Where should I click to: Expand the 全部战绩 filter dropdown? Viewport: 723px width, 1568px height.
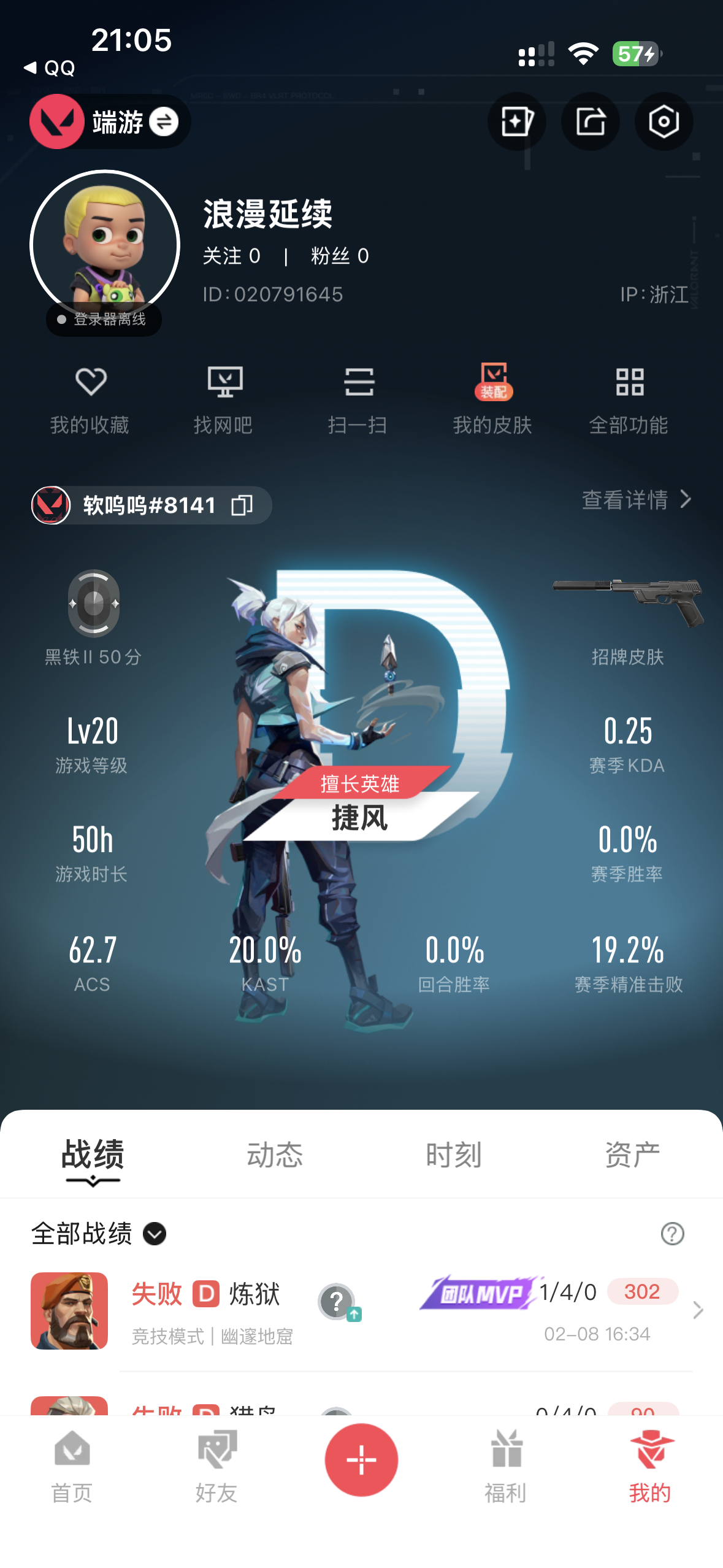tap(155, 1234)
